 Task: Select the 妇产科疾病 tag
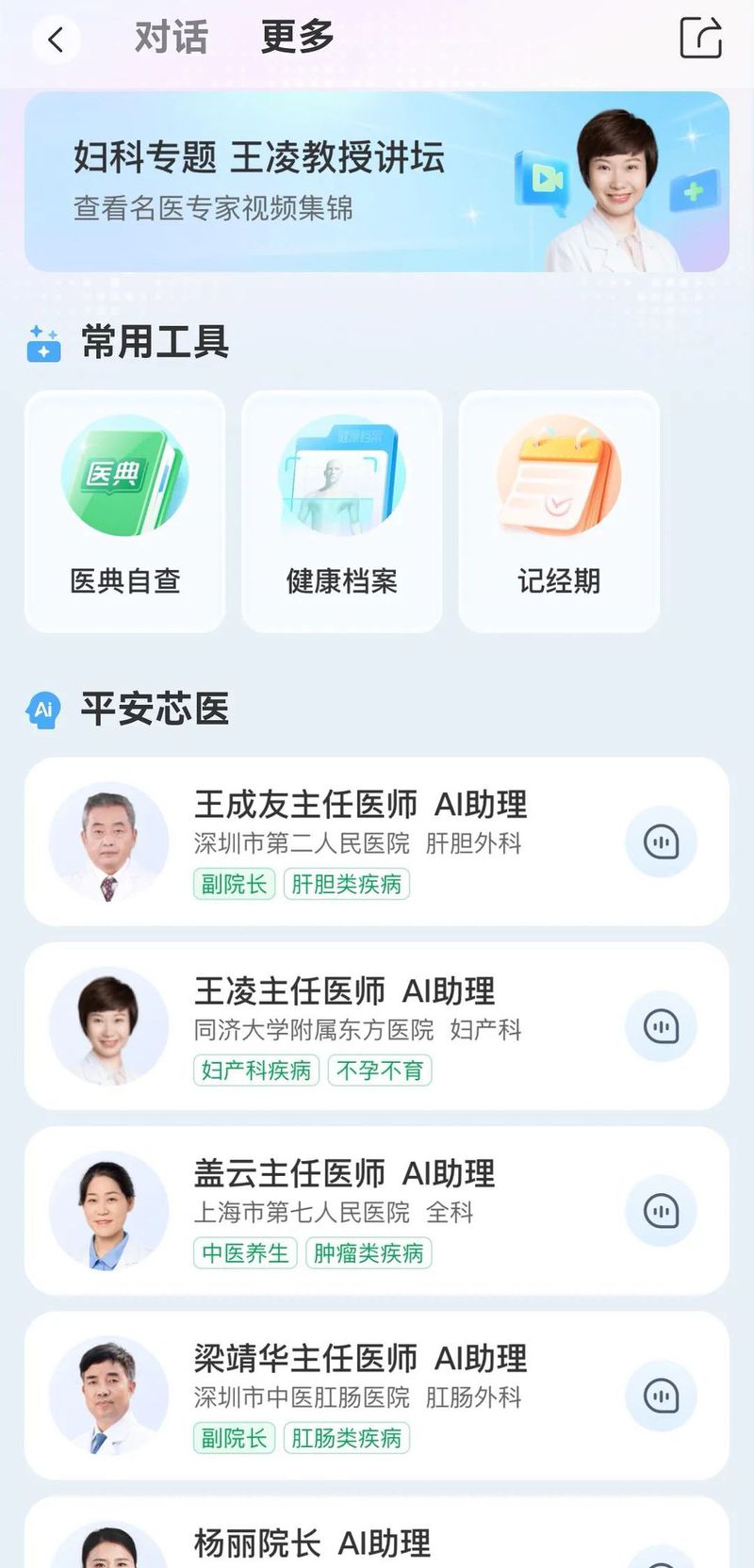tap(255, 1071)
